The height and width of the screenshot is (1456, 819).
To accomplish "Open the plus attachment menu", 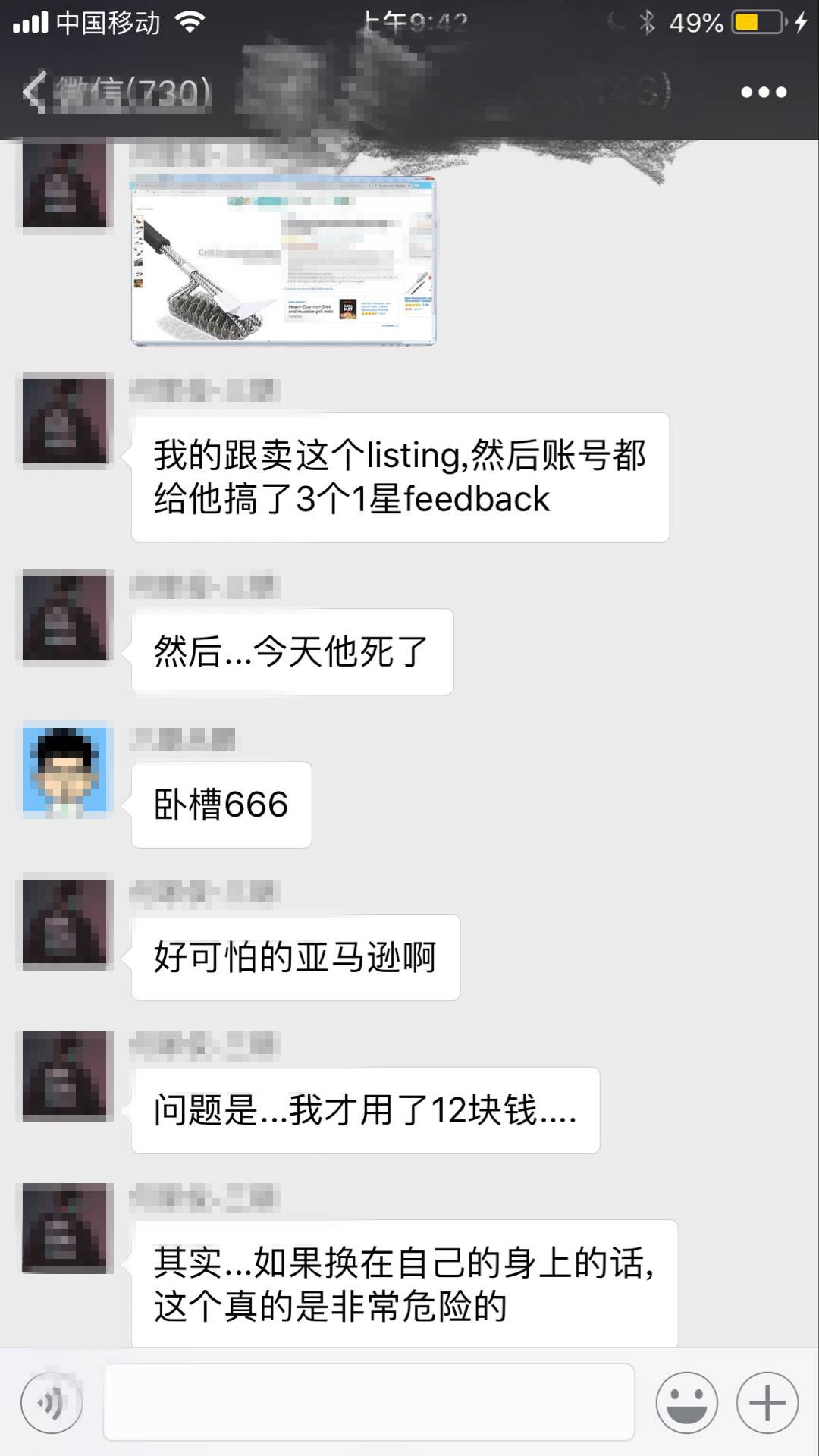I will point(767,1403).
